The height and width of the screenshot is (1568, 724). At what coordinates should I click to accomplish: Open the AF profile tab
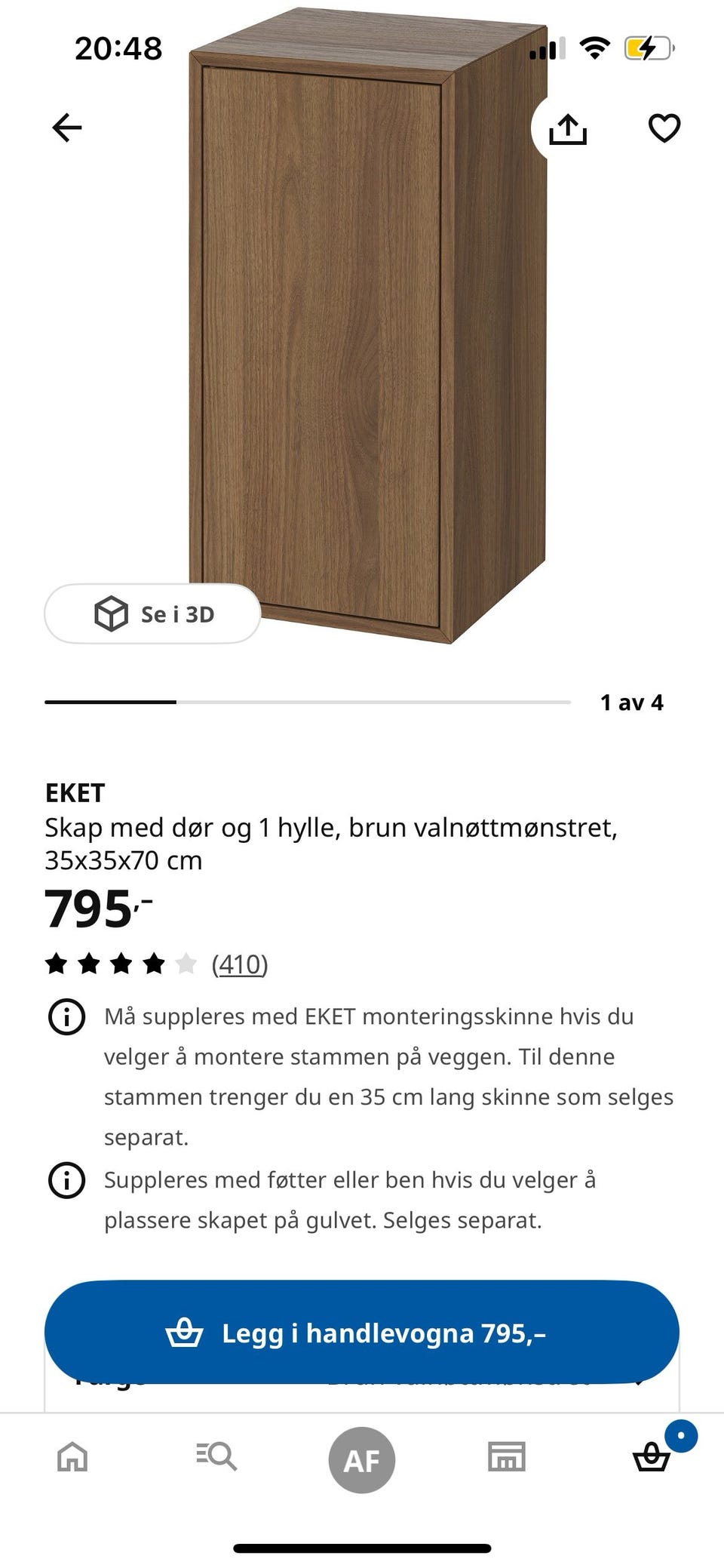[362, 1460]
